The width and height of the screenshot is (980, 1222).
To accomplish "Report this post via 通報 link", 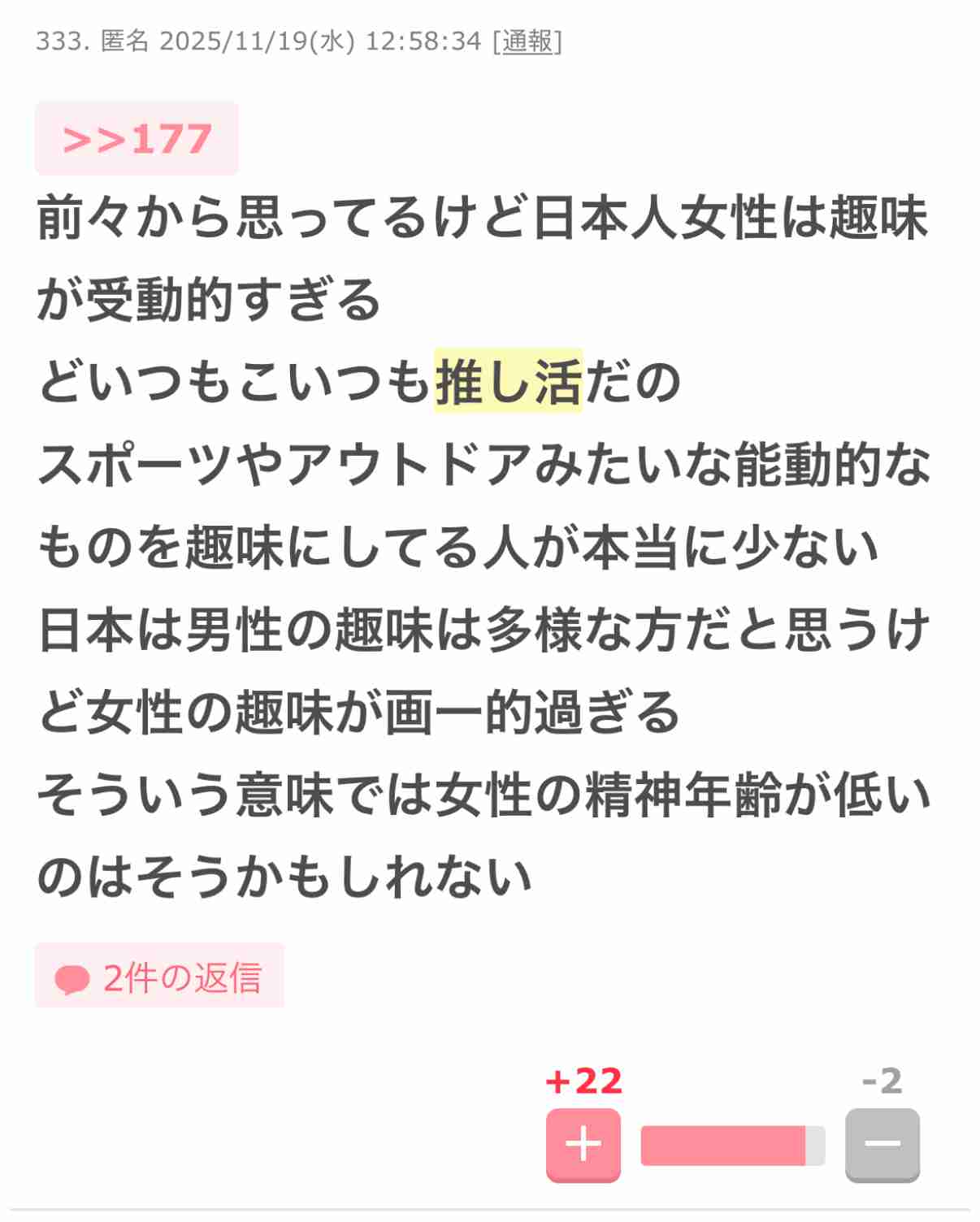I will pyautogui.click(x=527, y=42).
